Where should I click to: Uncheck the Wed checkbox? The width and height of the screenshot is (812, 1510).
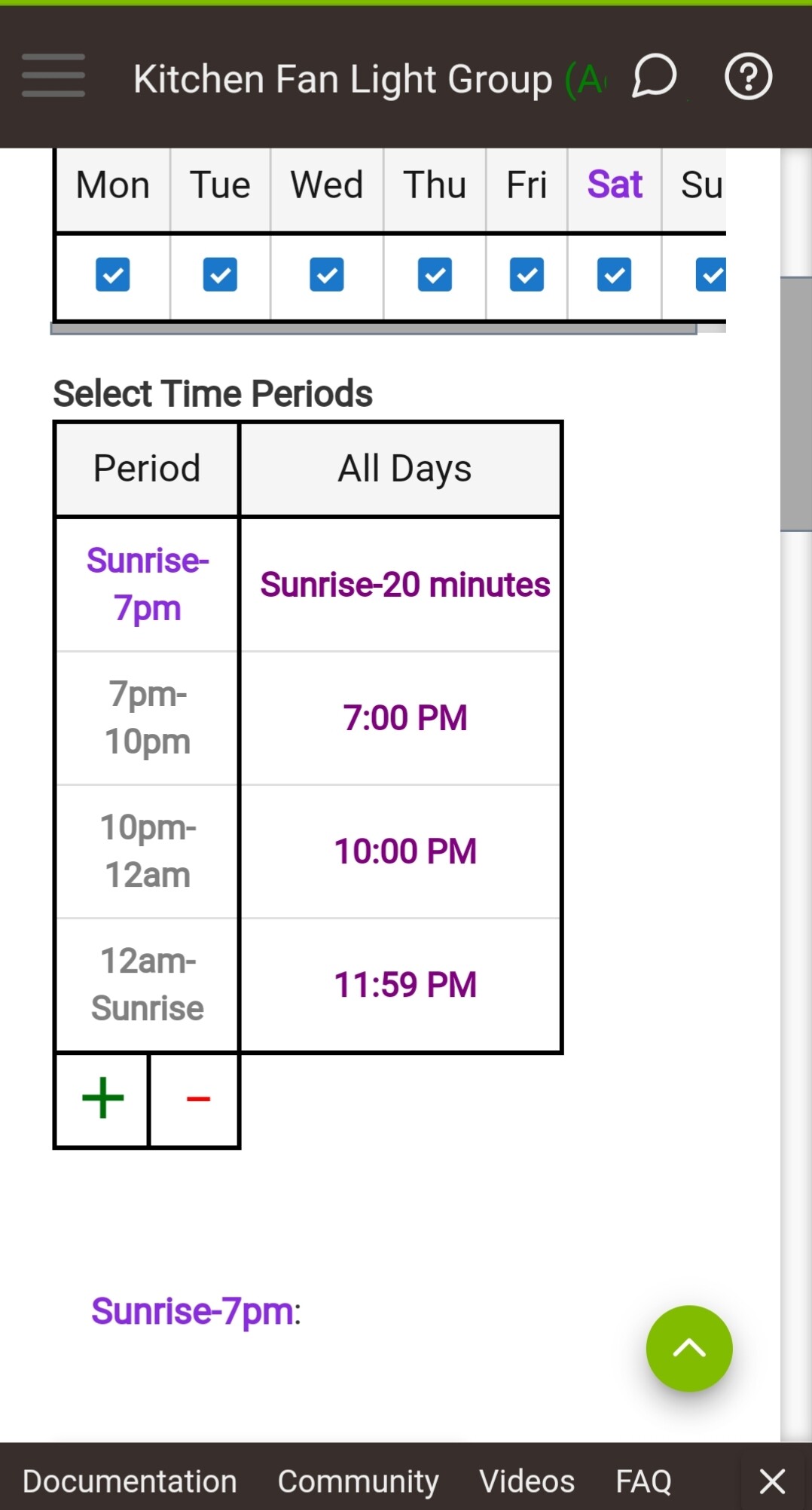(327, 274)
